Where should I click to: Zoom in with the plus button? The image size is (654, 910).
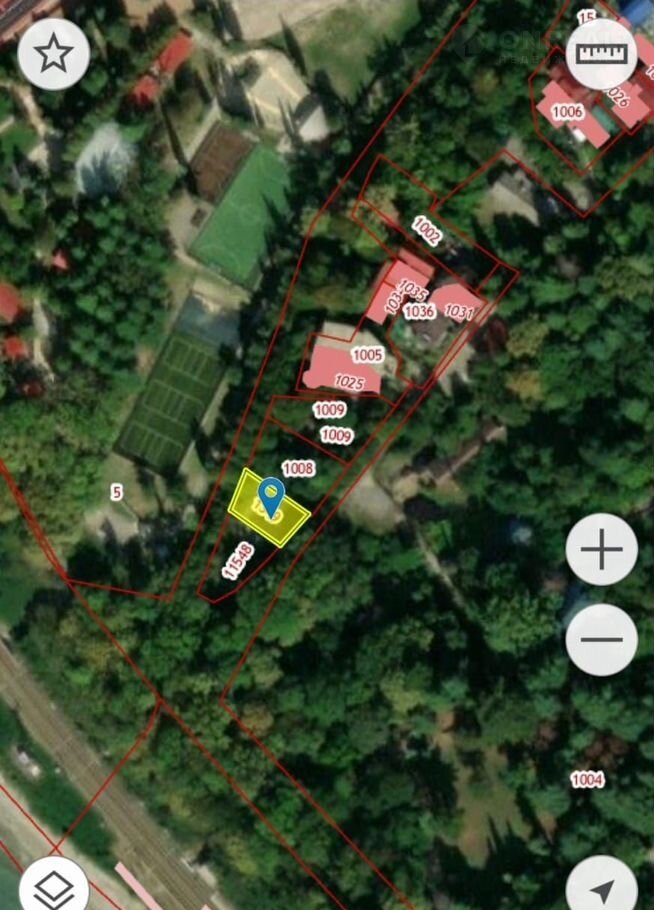tap(601, 550)
